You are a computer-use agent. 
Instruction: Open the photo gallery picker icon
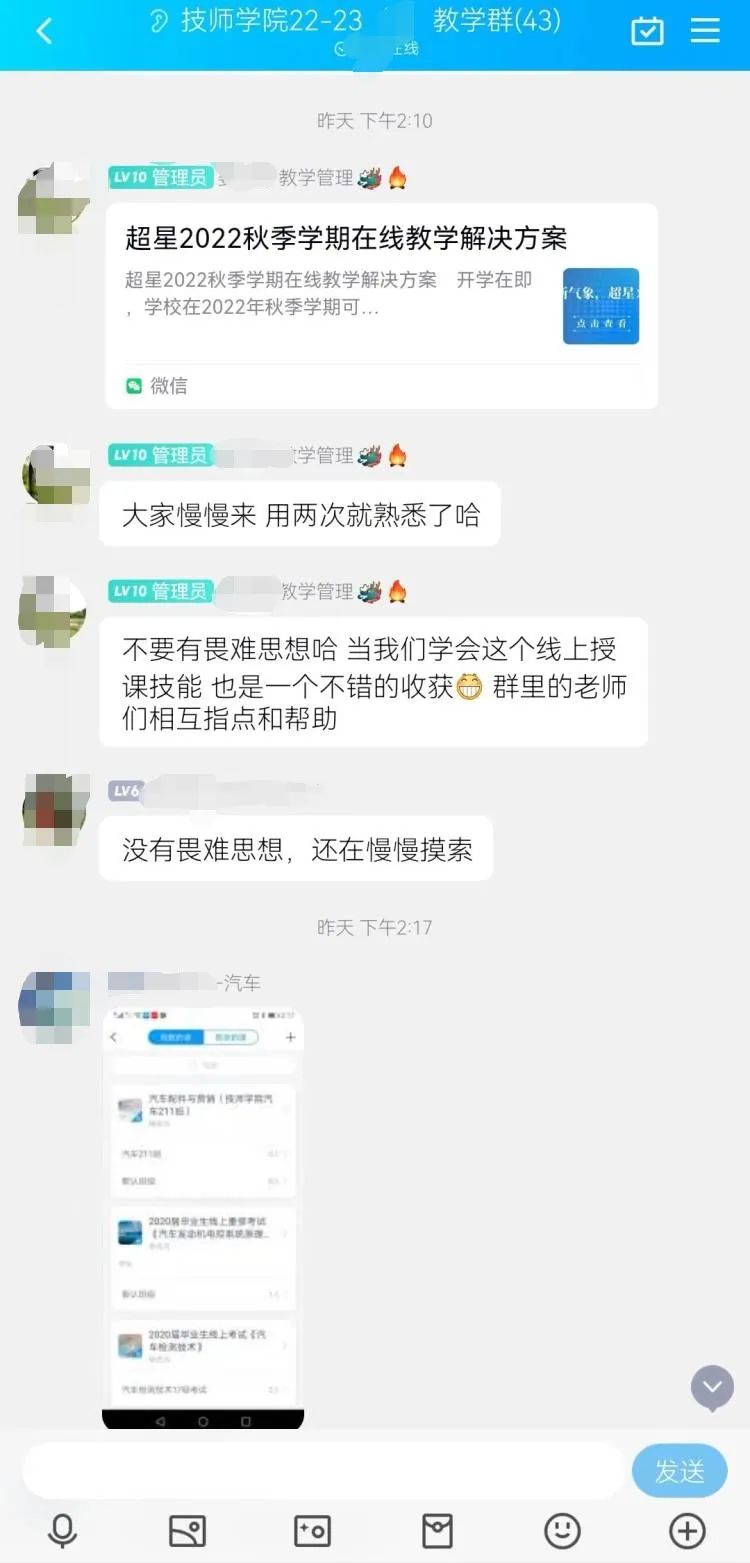(x=187, y=1531)
